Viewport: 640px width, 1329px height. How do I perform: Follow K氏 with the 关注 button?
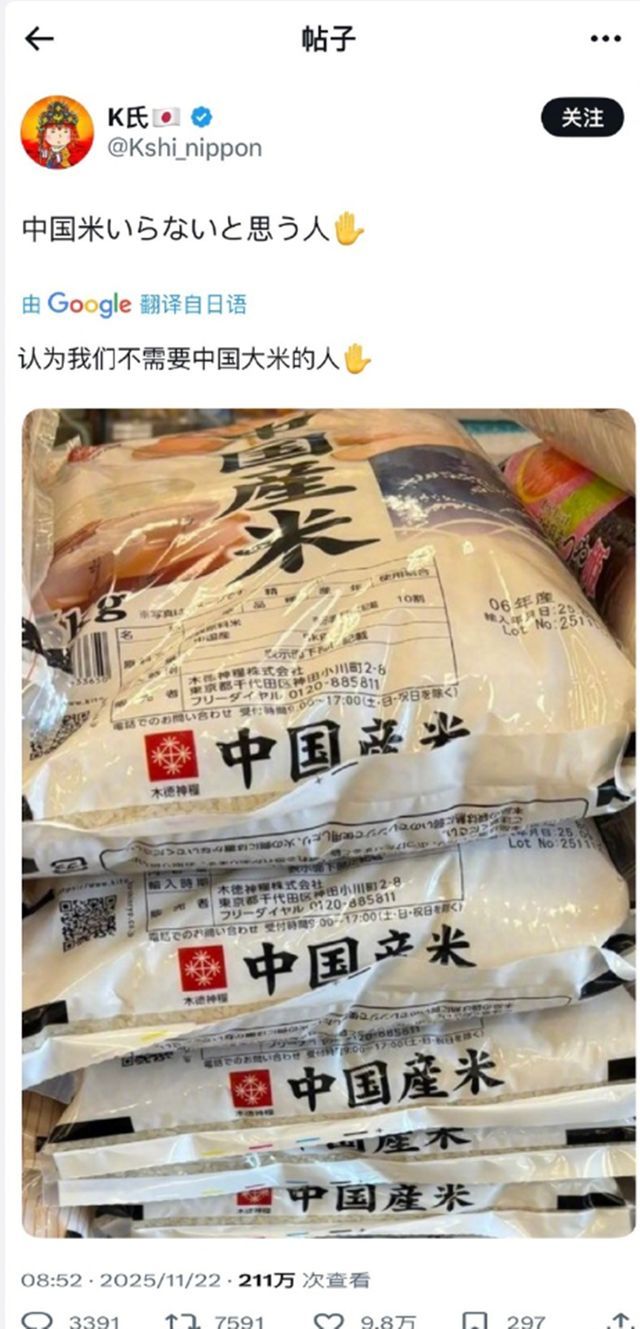point(582,118)
